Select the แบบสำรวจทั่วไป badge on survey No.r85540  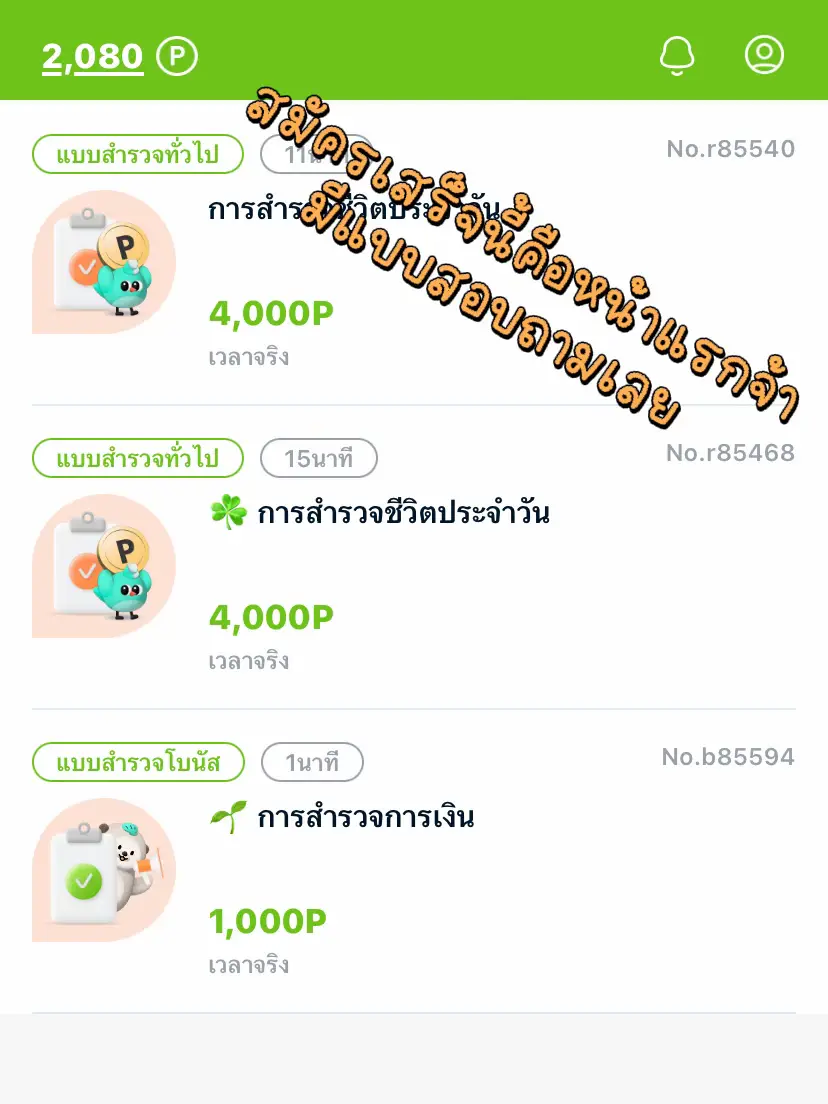[138, 154]
